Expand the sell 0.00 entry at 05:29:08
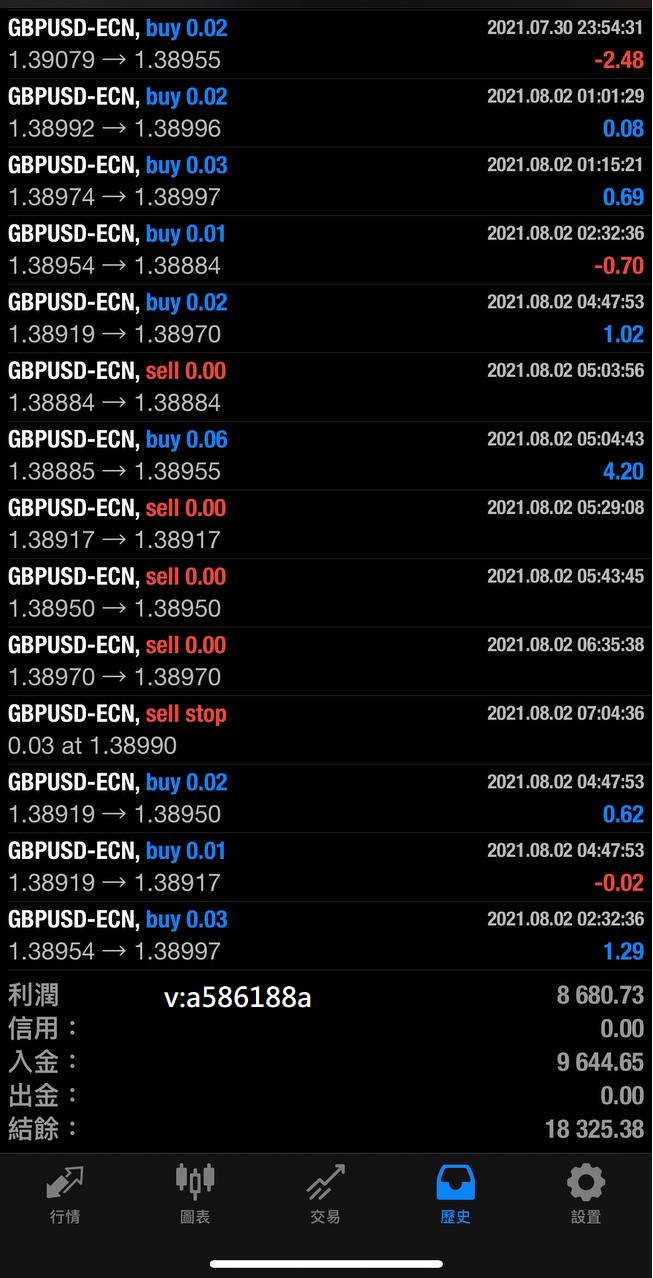This screenshot has height=1278, width=653. 326,524
